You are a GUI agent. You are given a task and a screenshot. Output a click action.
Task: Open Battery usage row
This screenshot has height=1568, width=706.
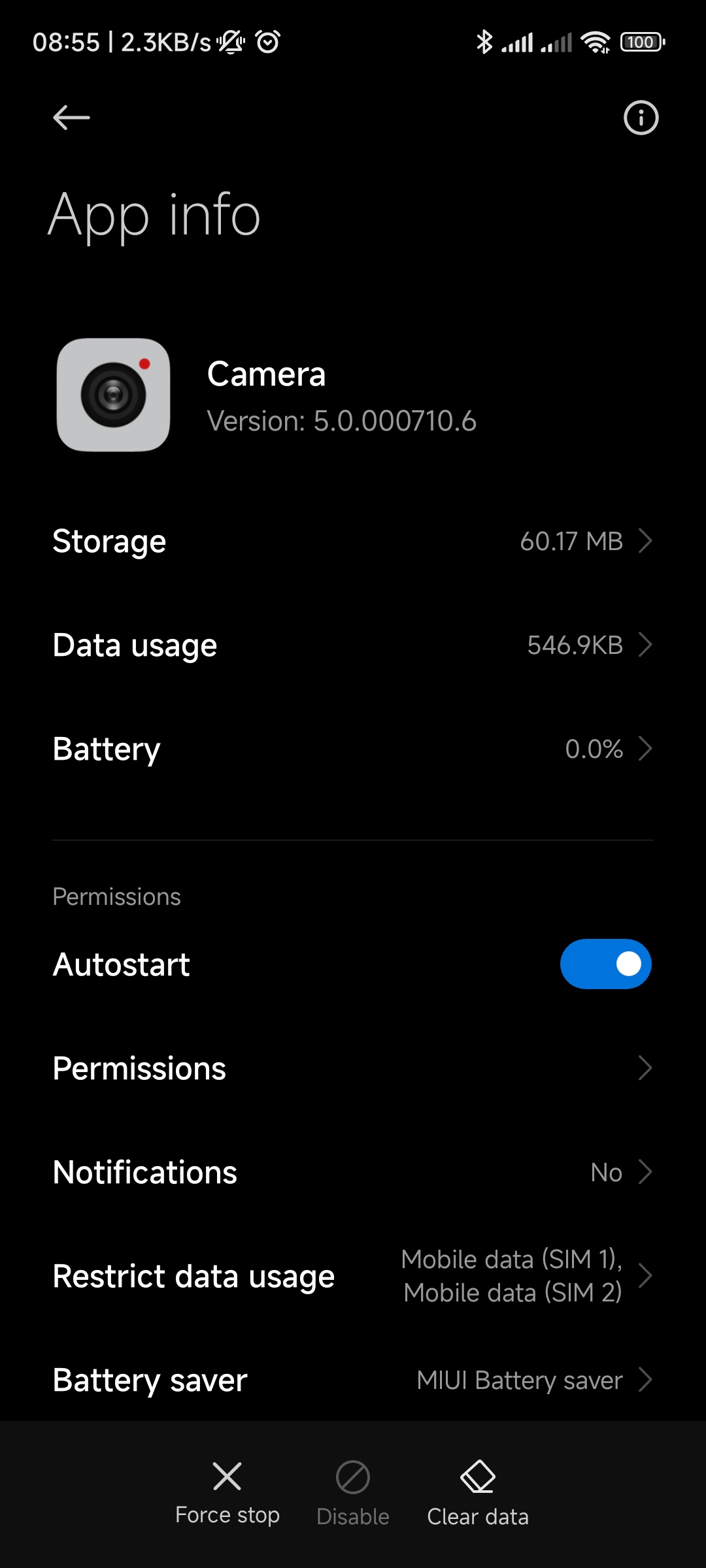click(353, 749)
